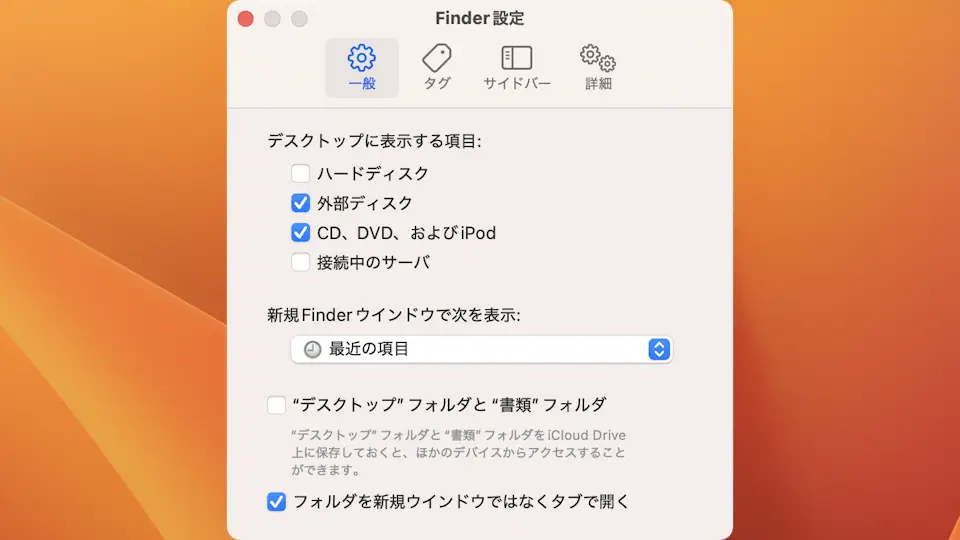Open the 最近の項目 dropdown
960x540 pixels.
[x=481, y=349]
